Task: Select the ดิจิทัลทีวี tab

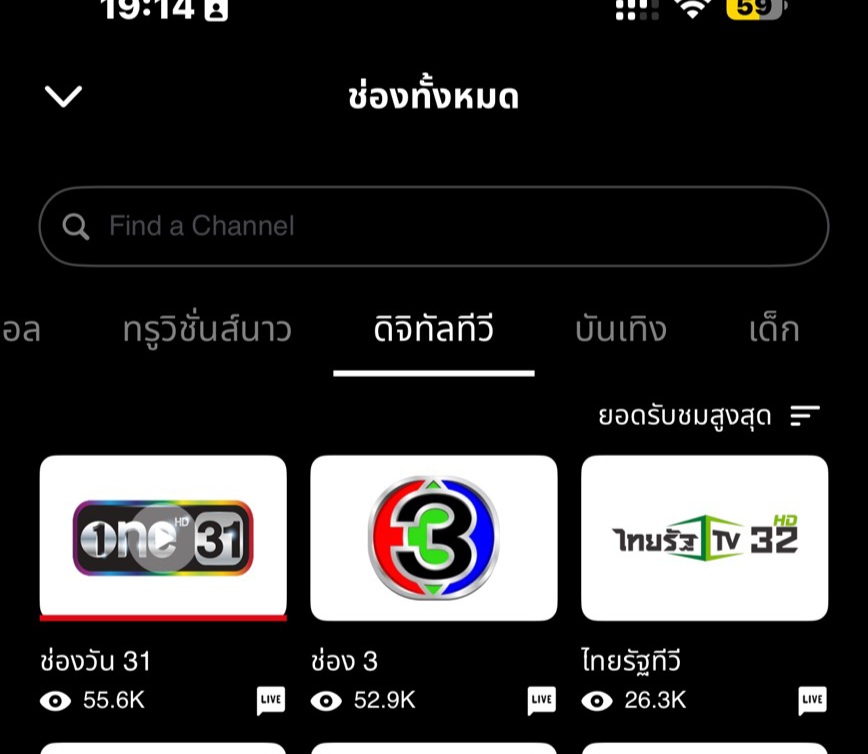Action: [434, 330]
